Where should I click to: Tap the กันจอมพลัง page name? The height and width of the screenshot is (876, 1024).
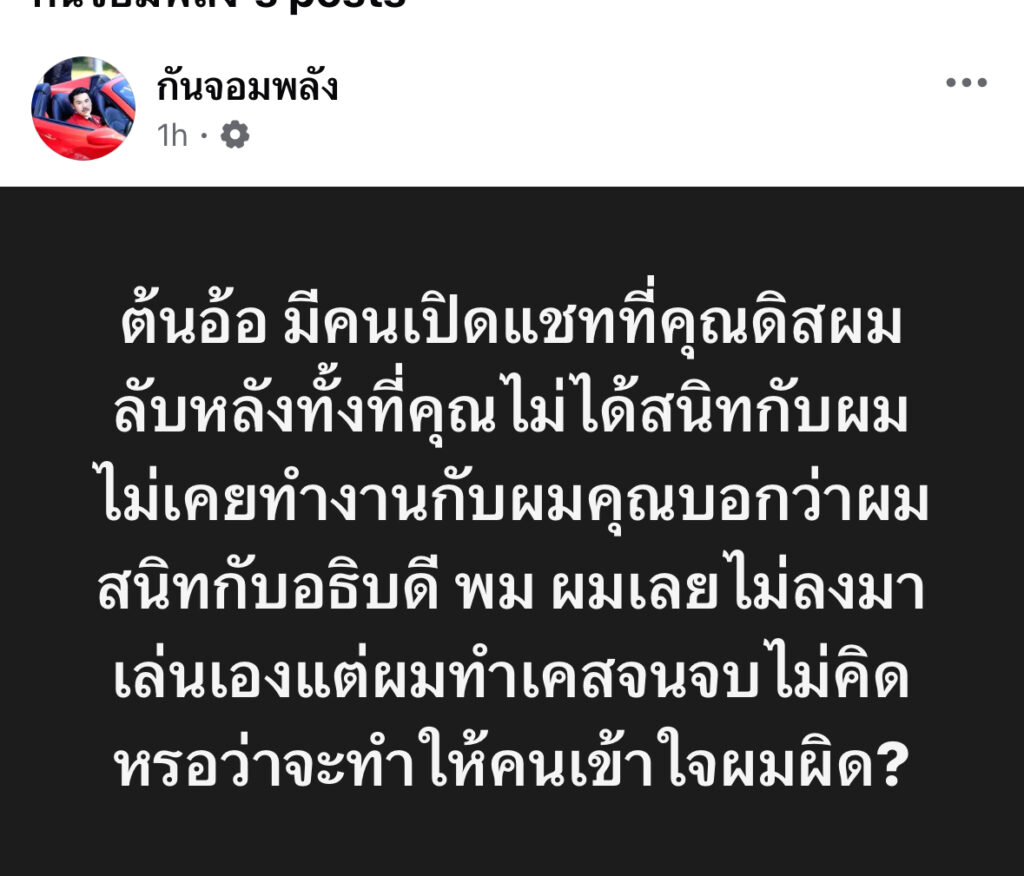(248, 88)
